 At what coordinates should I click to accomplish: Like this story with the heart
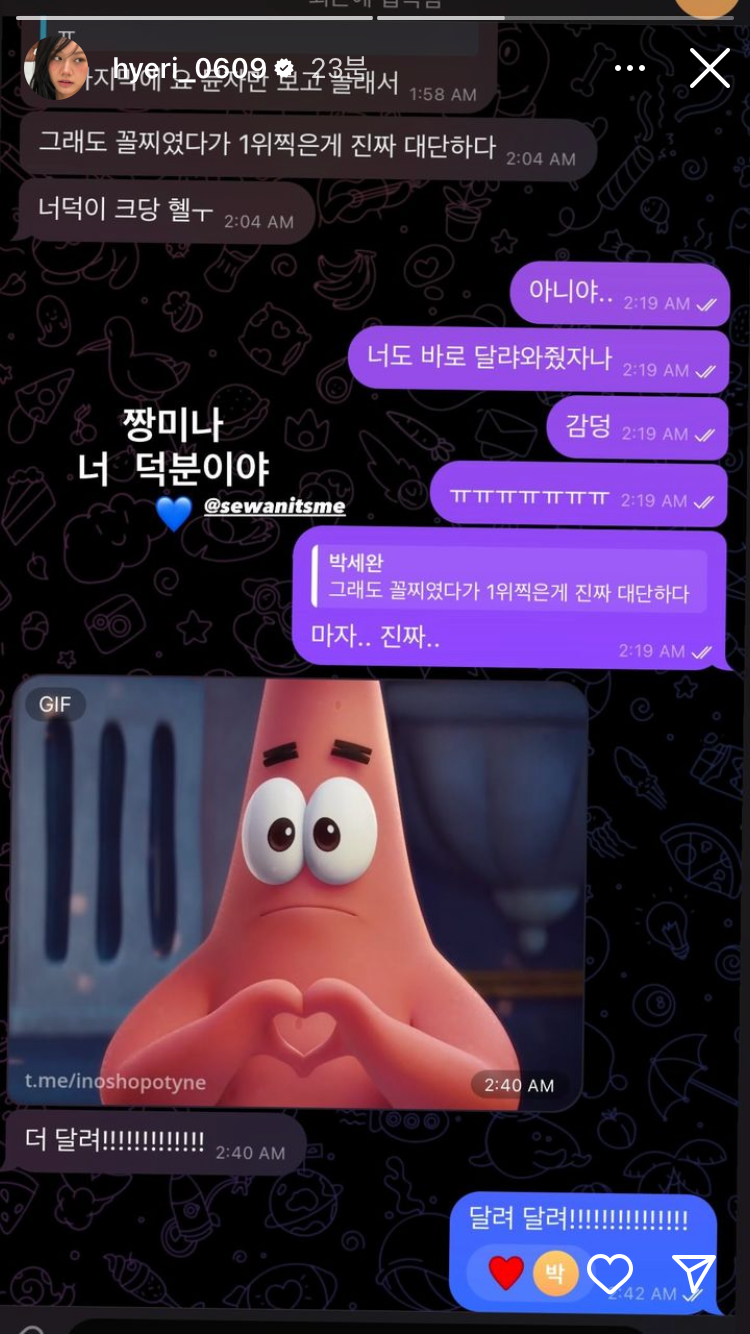click(x=610, y=1273)
